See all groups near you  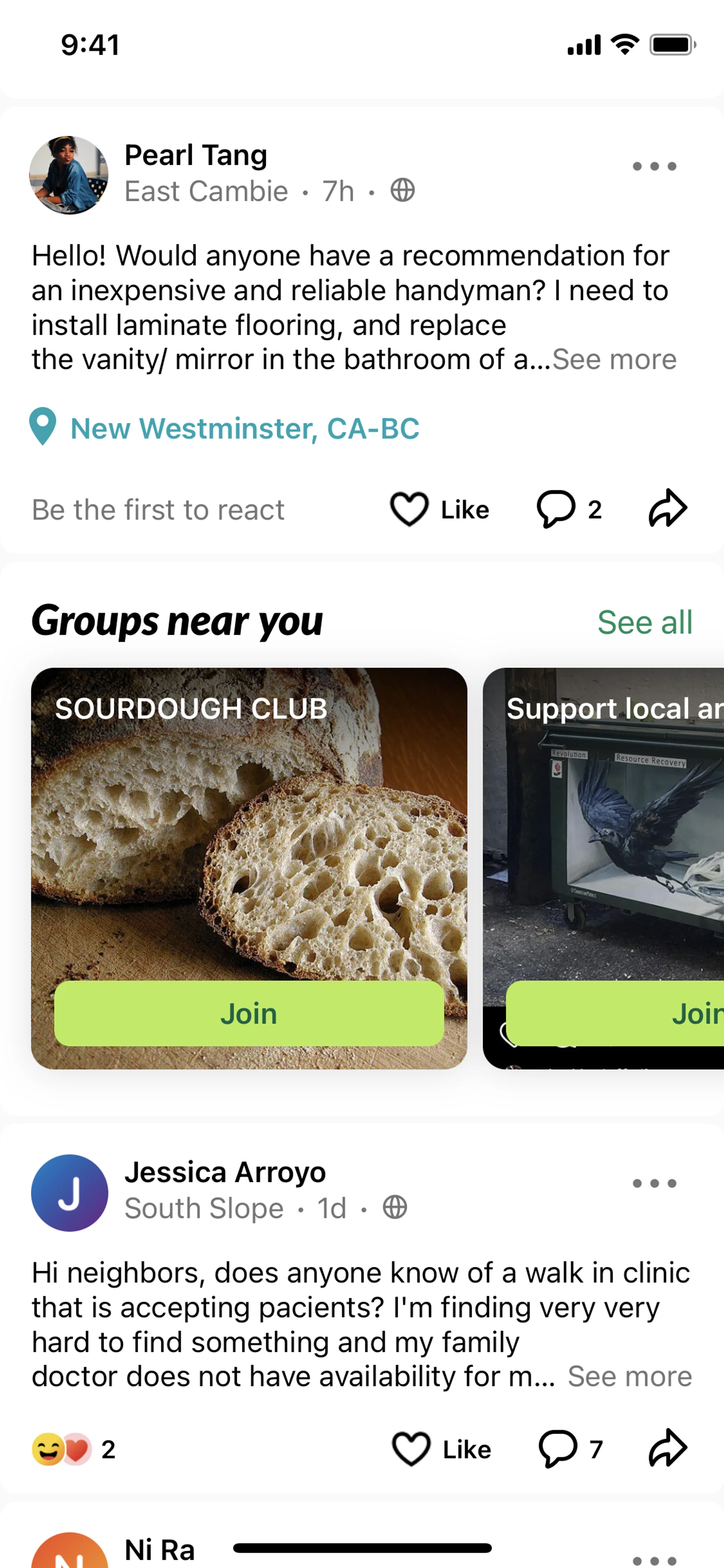click(644, 622)
